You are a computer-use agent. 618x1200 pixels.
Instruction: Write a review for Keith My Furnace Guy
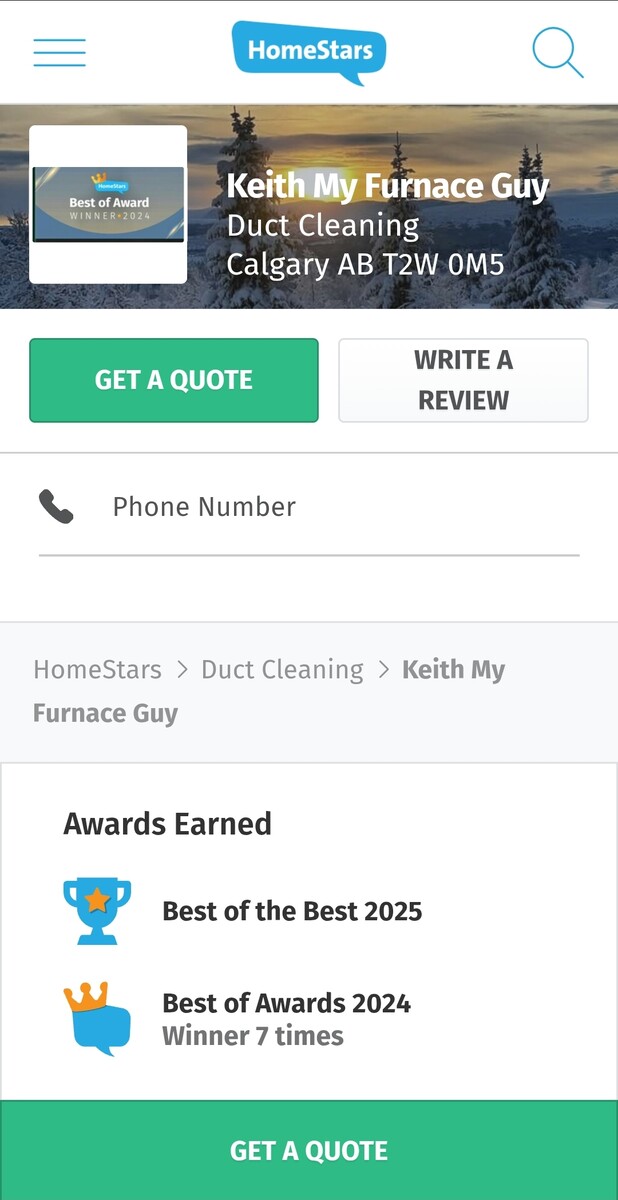463,380
